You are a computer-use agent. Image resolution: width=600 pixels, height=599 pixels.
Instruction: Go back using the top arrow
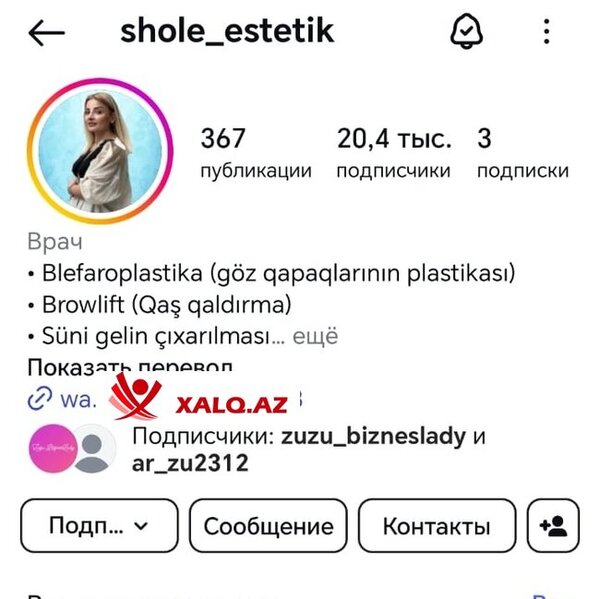(x=46, y=32)
